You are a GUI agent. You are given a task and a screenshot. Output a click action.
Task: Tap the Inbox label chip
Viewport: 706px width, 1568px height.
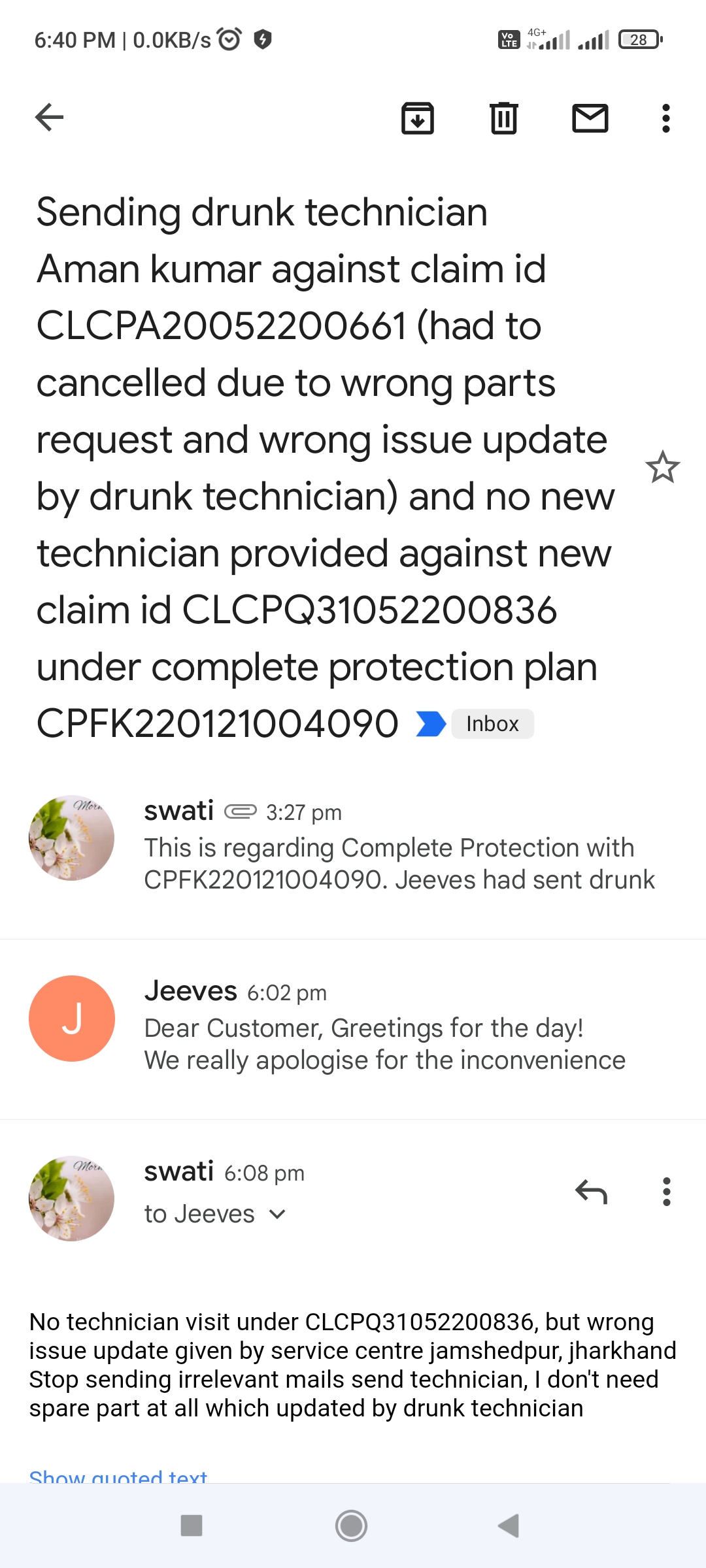point(492,724)
